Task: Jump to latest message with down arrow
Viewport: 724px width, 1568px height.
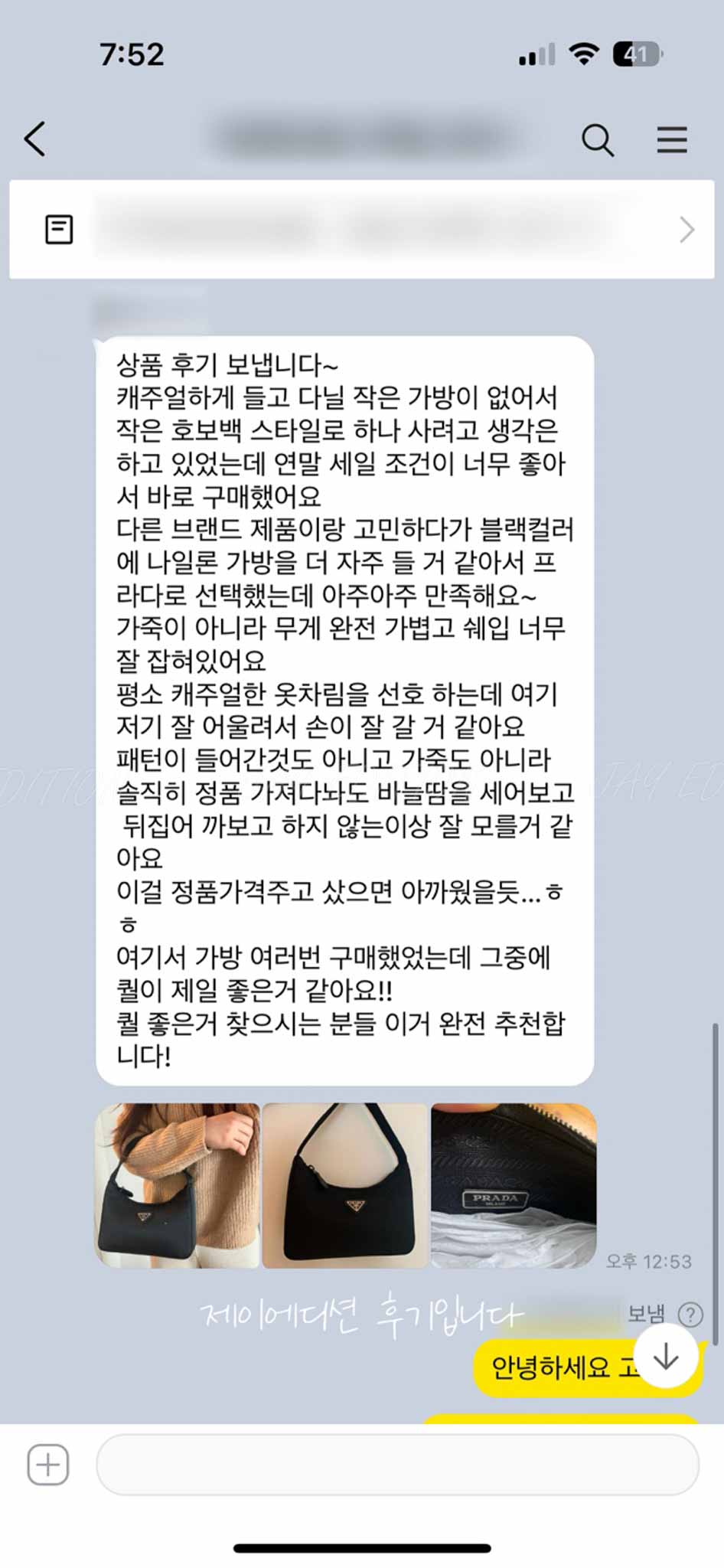Action: coord(666,1357)
